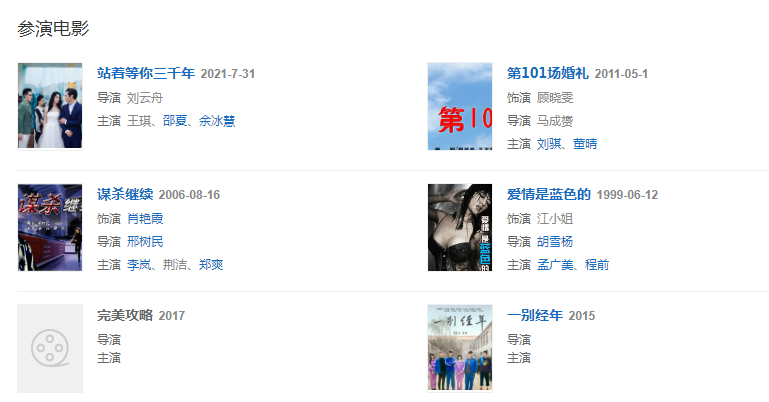Image resolution: width=769 pixels, height=402 pixels.
Task: Open the movie 第101场婚礼
Action: click(x=548, y=74)
